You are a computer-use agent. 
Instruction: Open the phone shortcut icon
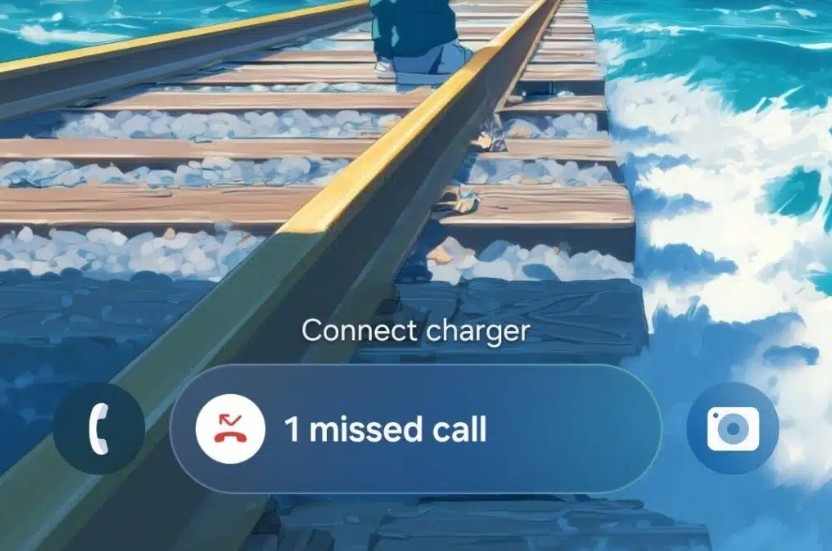[x=98, y=430]
